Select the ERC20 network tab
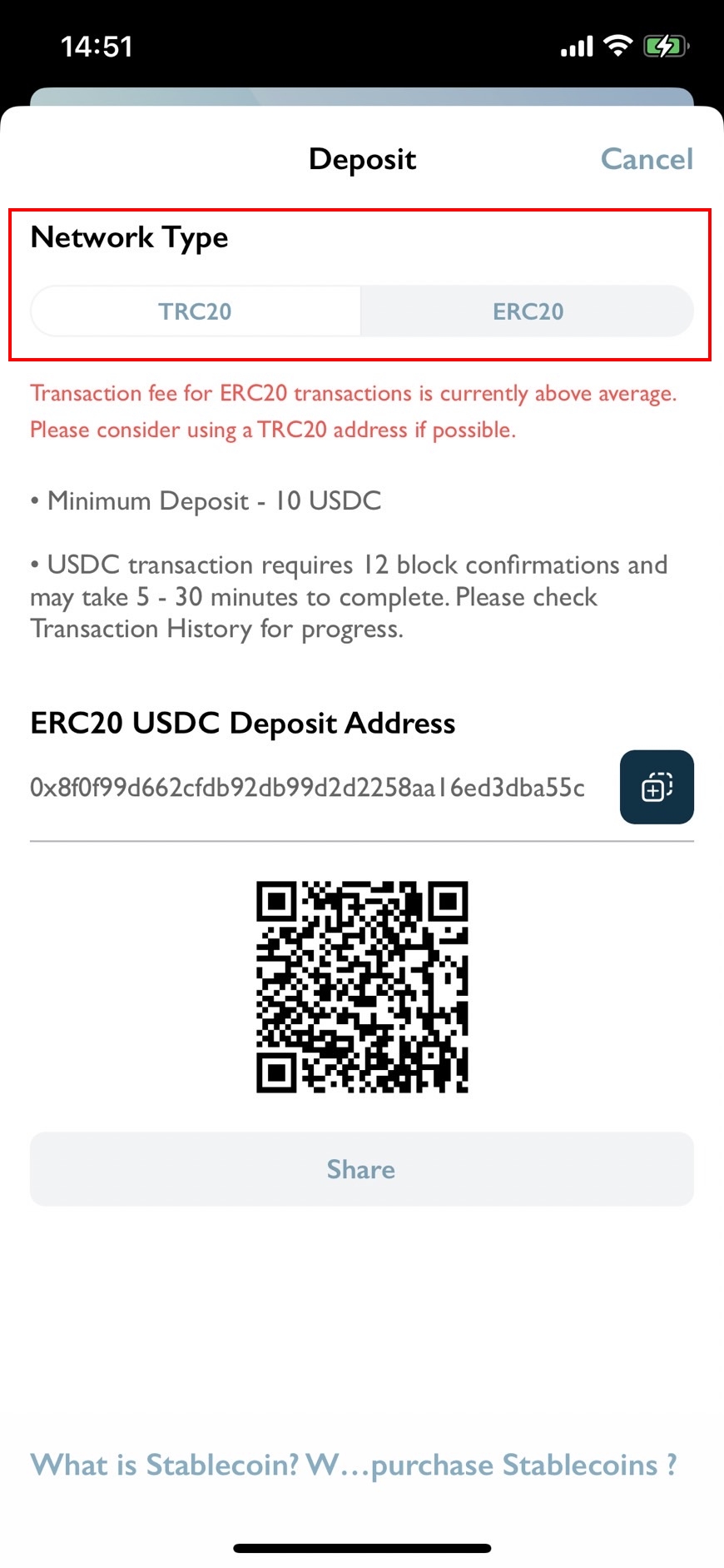 tap(528, 311)
